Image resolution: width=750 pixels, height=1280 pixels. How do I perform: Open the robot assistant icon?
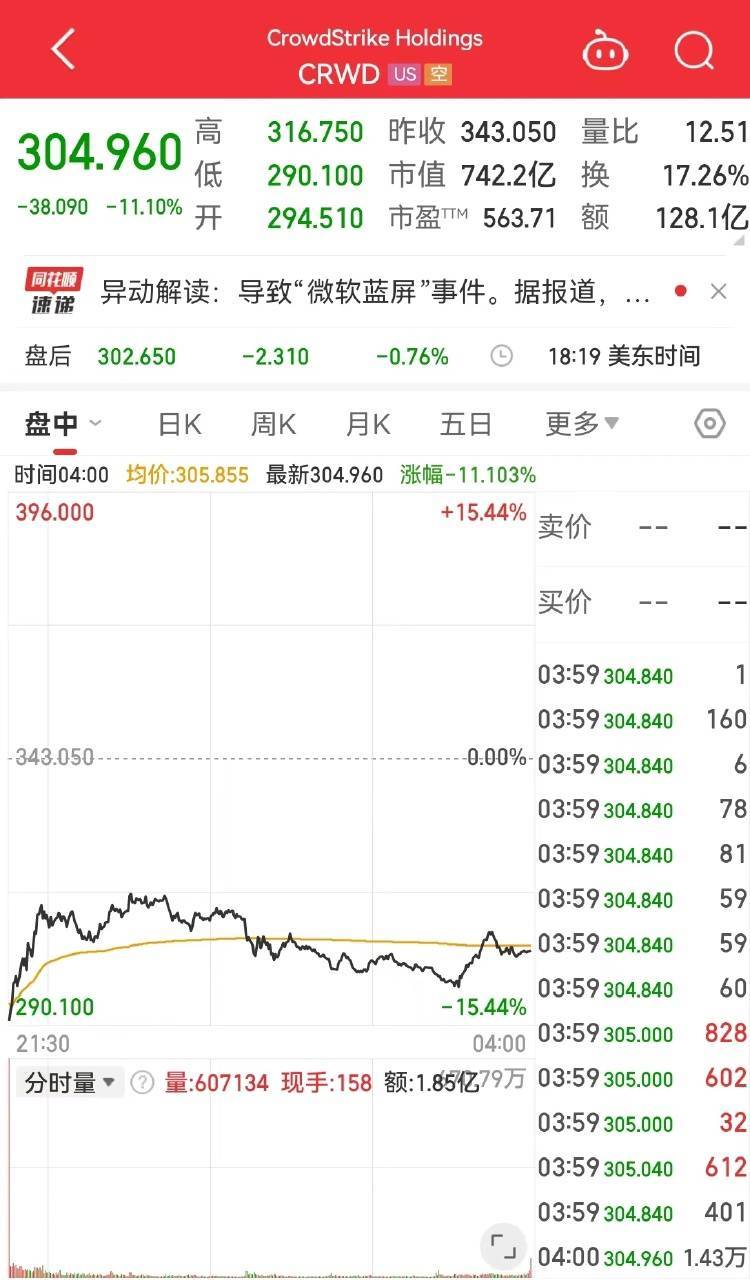tap(605, 49)
